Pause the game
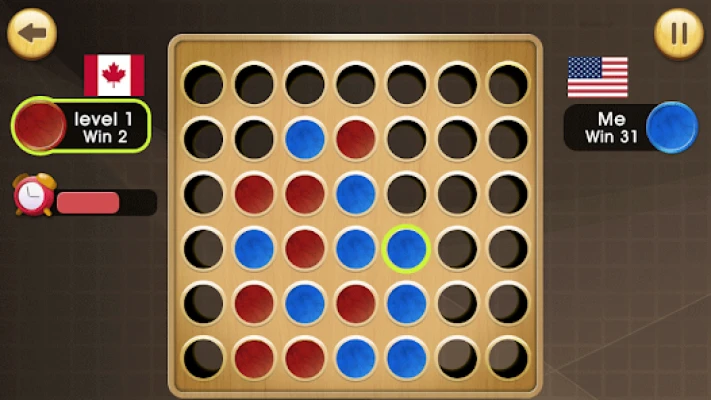The width and height of the screenshot is (711, 400). (x=679, y=33)
